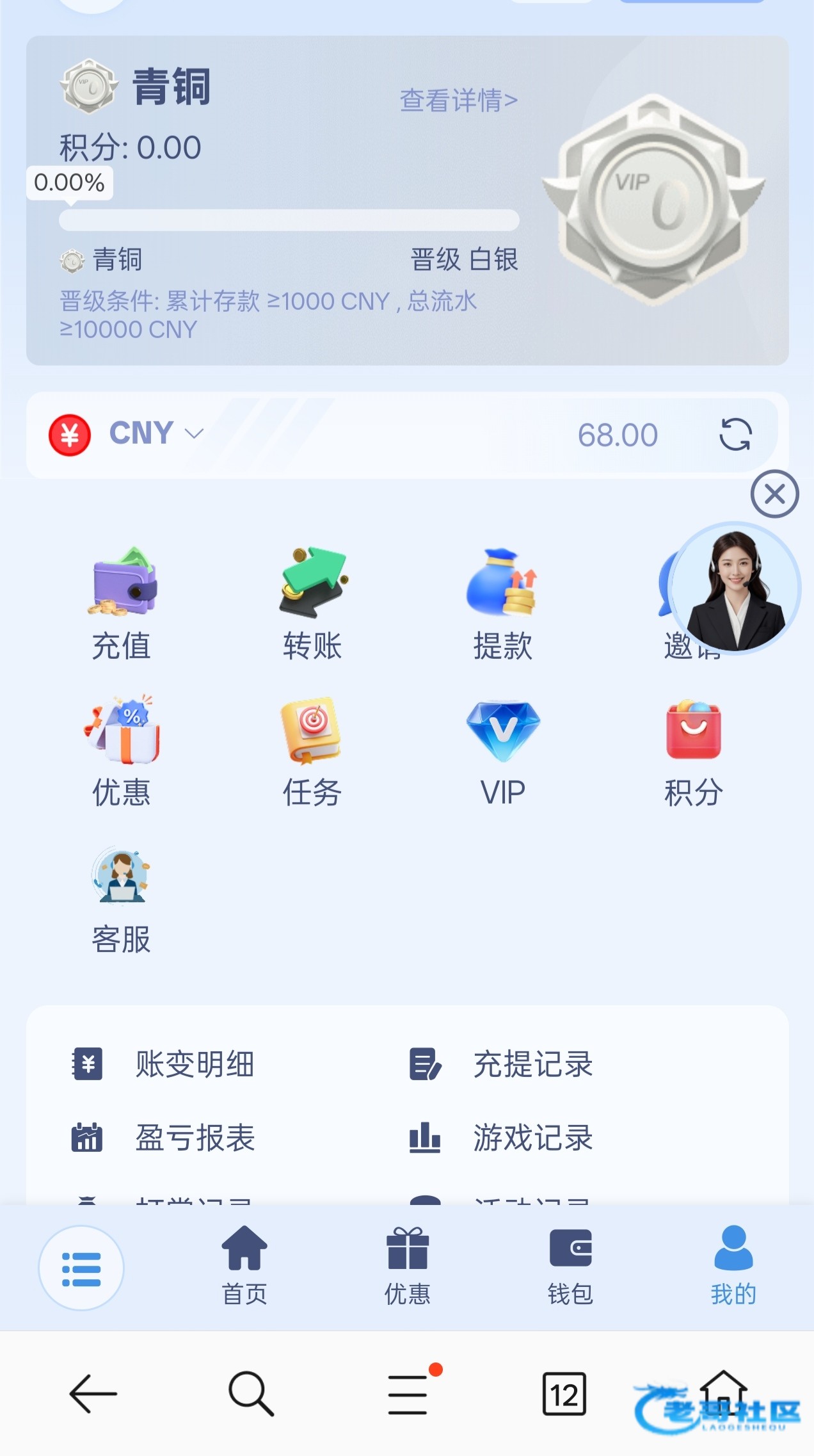Expand the CNY currency dropdown
Image resolution: width=814 pixels, height=1456 pixels.
point(156,433)
